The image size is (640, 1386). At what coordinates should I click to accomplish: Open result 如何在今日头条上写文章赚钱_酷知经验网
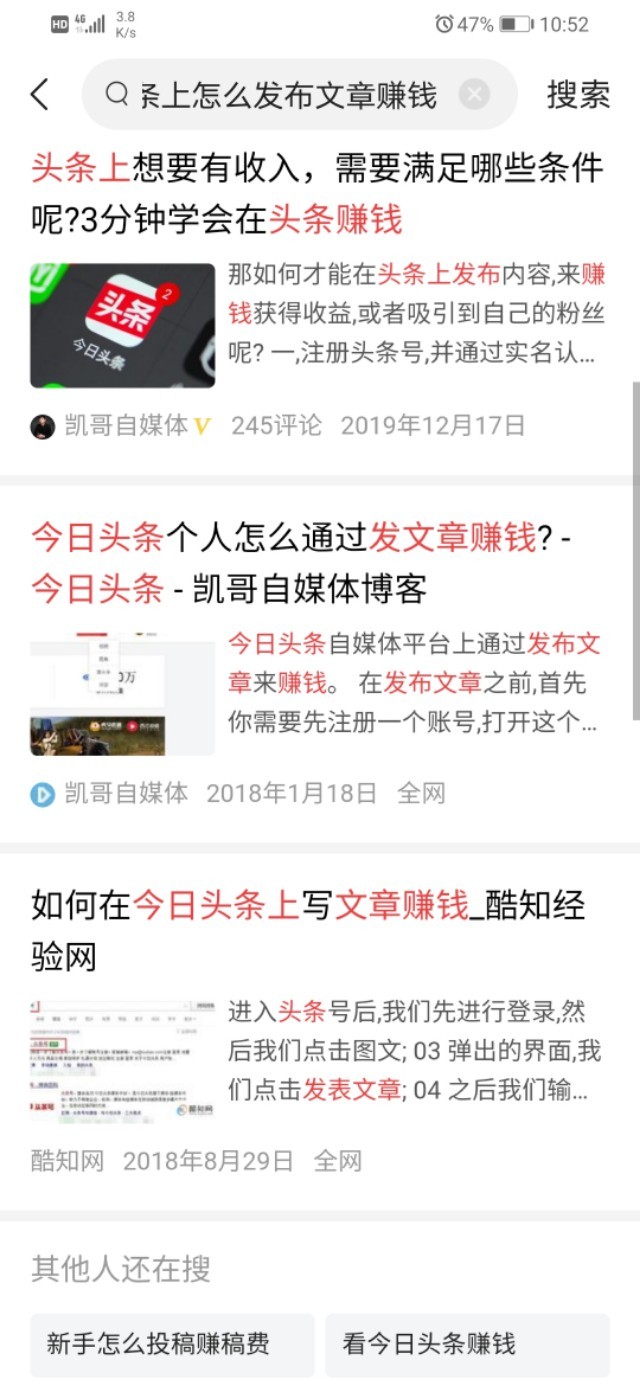(308, 929)
